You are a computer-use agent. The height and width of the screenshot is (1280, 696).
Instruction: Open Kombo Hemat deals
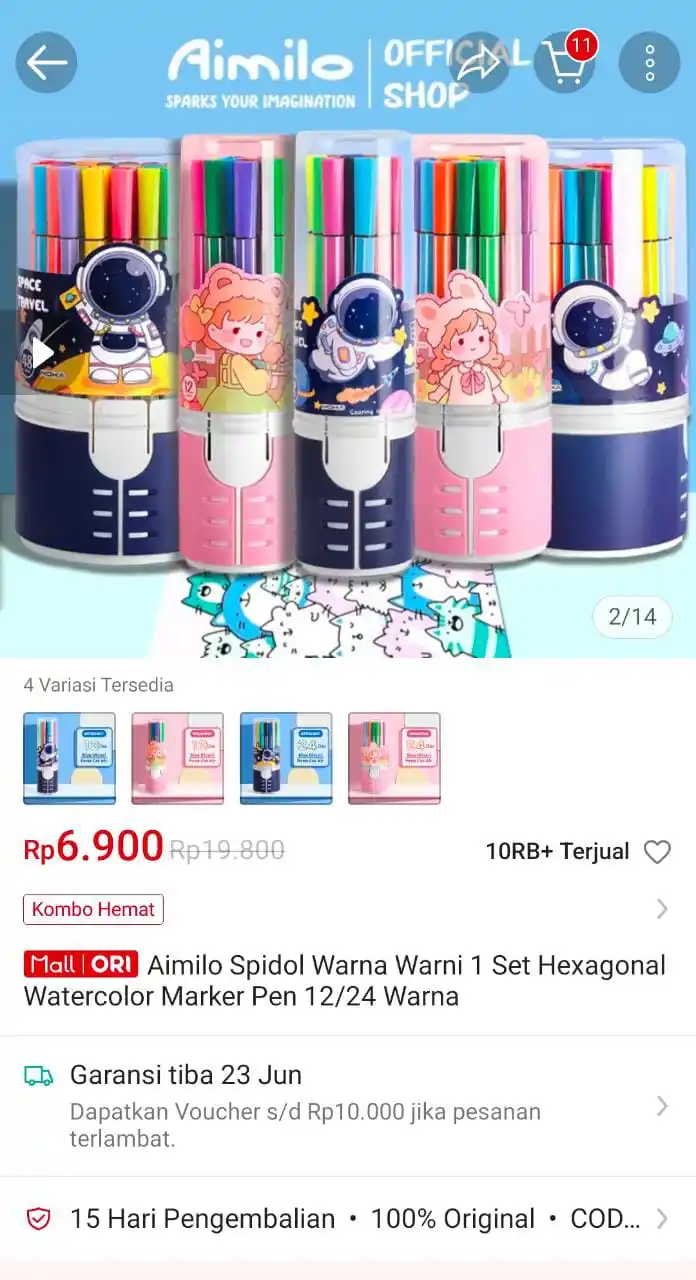coord(94,909)
